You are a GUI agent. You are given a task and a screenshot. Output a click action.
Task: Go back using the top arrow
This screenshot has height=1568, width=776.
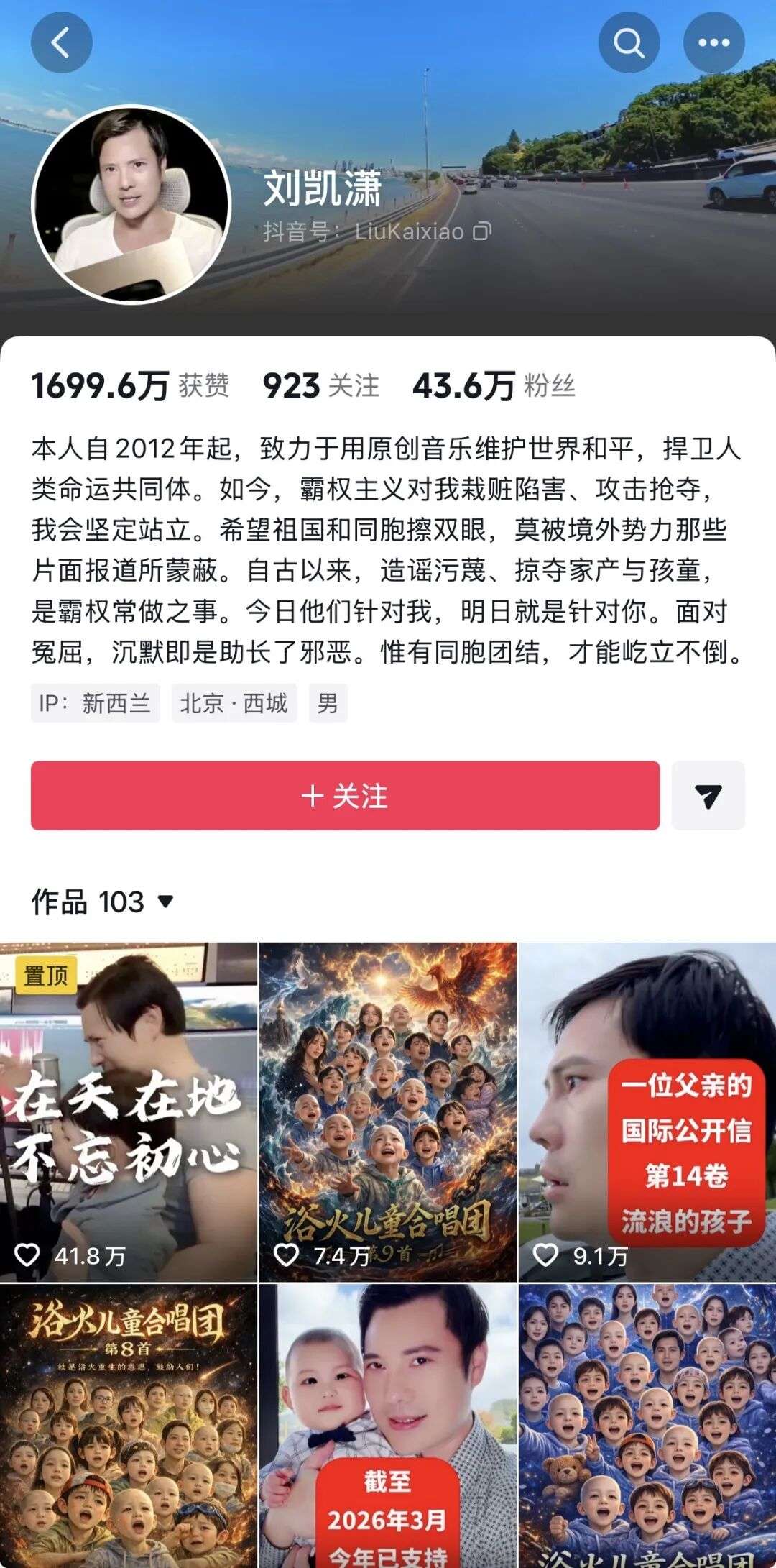61,42
